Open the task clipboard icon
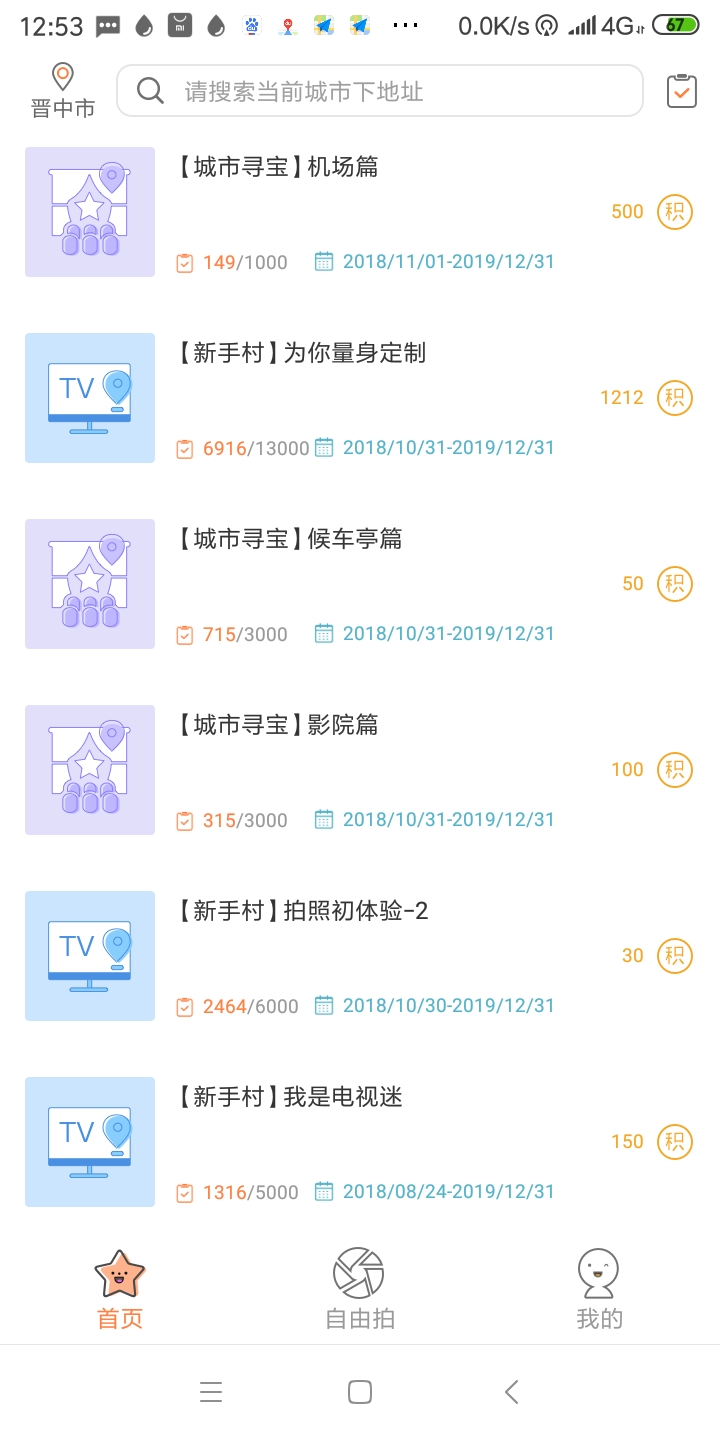The height and width of the screenshot is (1440, 720). pyautogui.click(x=681, y=91)
